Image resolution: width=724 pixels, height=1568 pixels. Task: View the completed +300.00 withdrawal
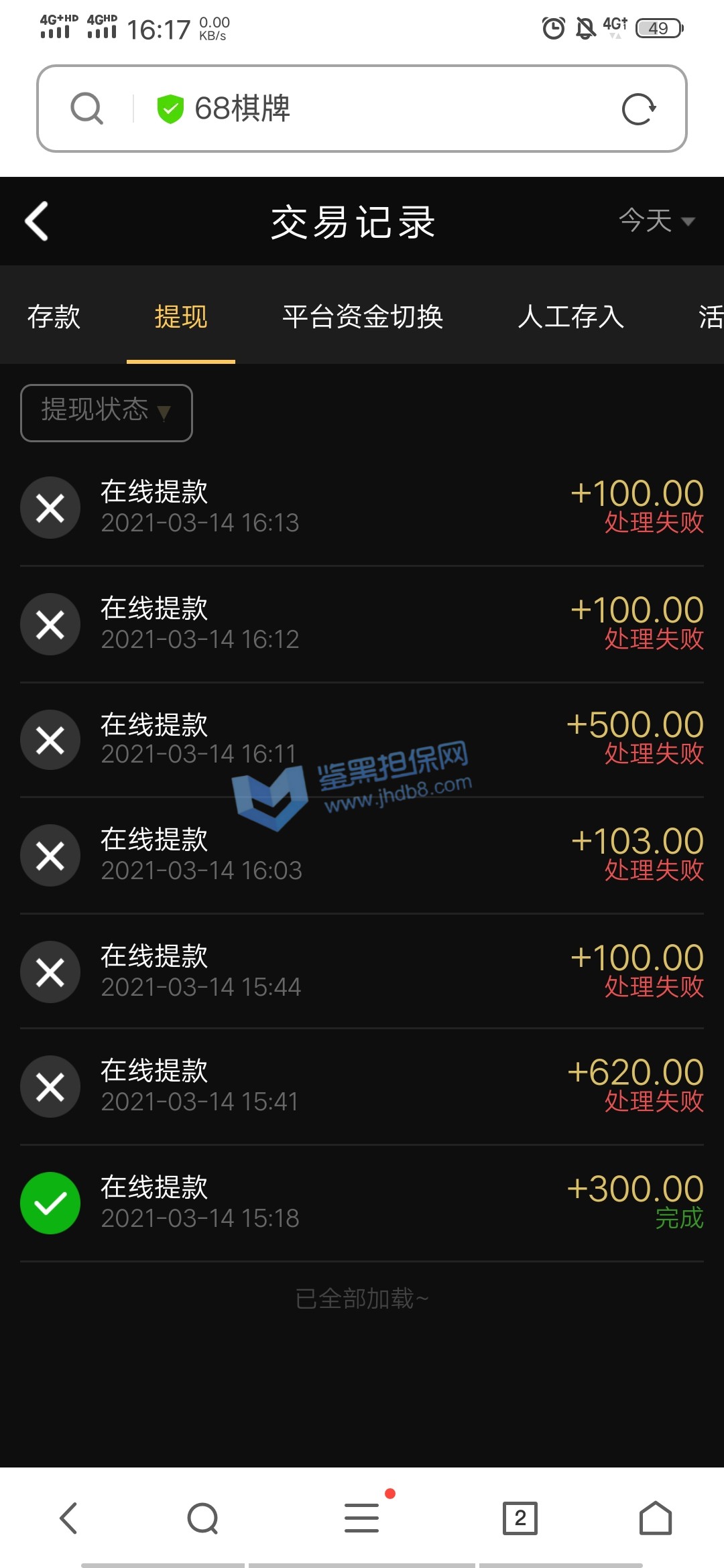[x=362, y=1203]
